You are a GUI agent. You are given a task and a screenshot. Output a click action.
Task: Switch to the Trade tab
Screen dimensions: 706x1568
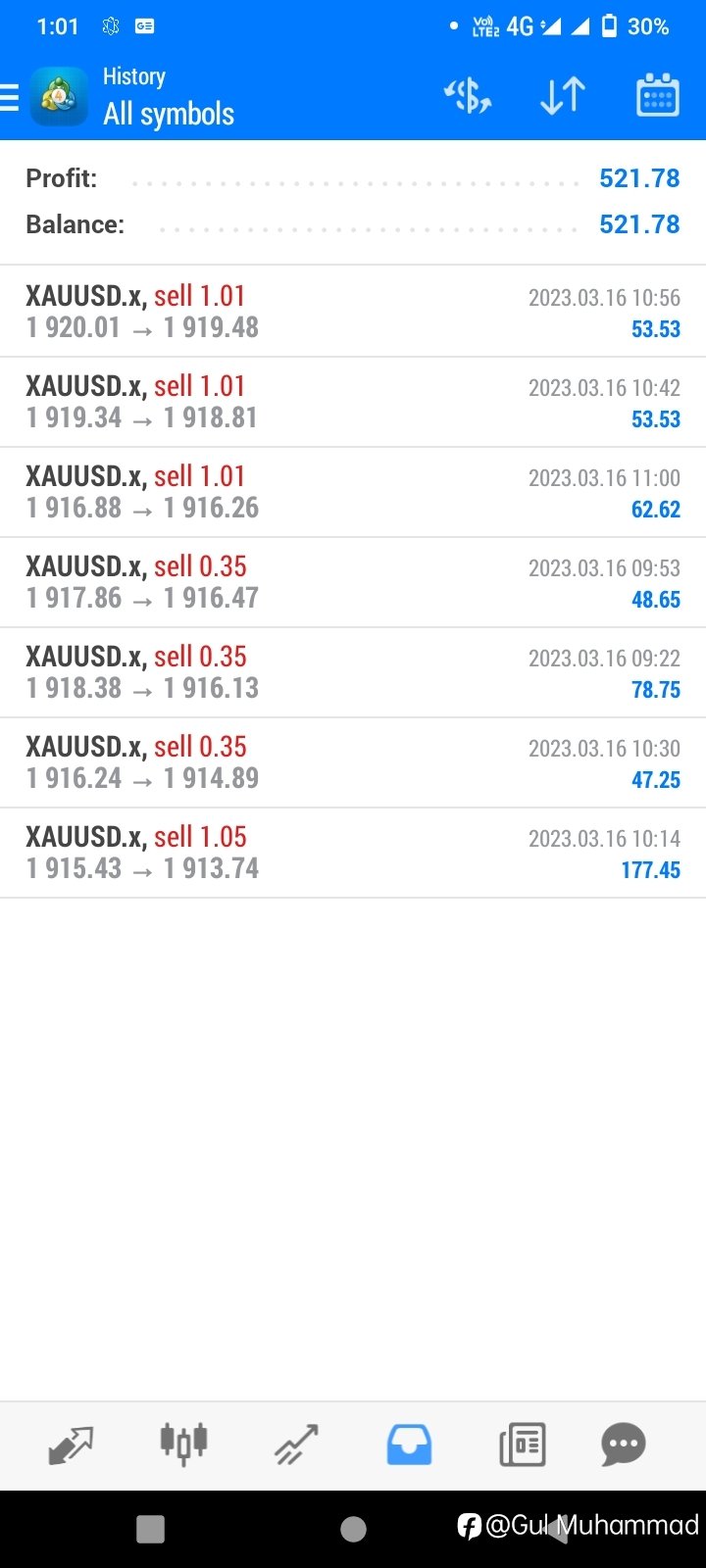pyautogui.click(x=296, y=1445)
